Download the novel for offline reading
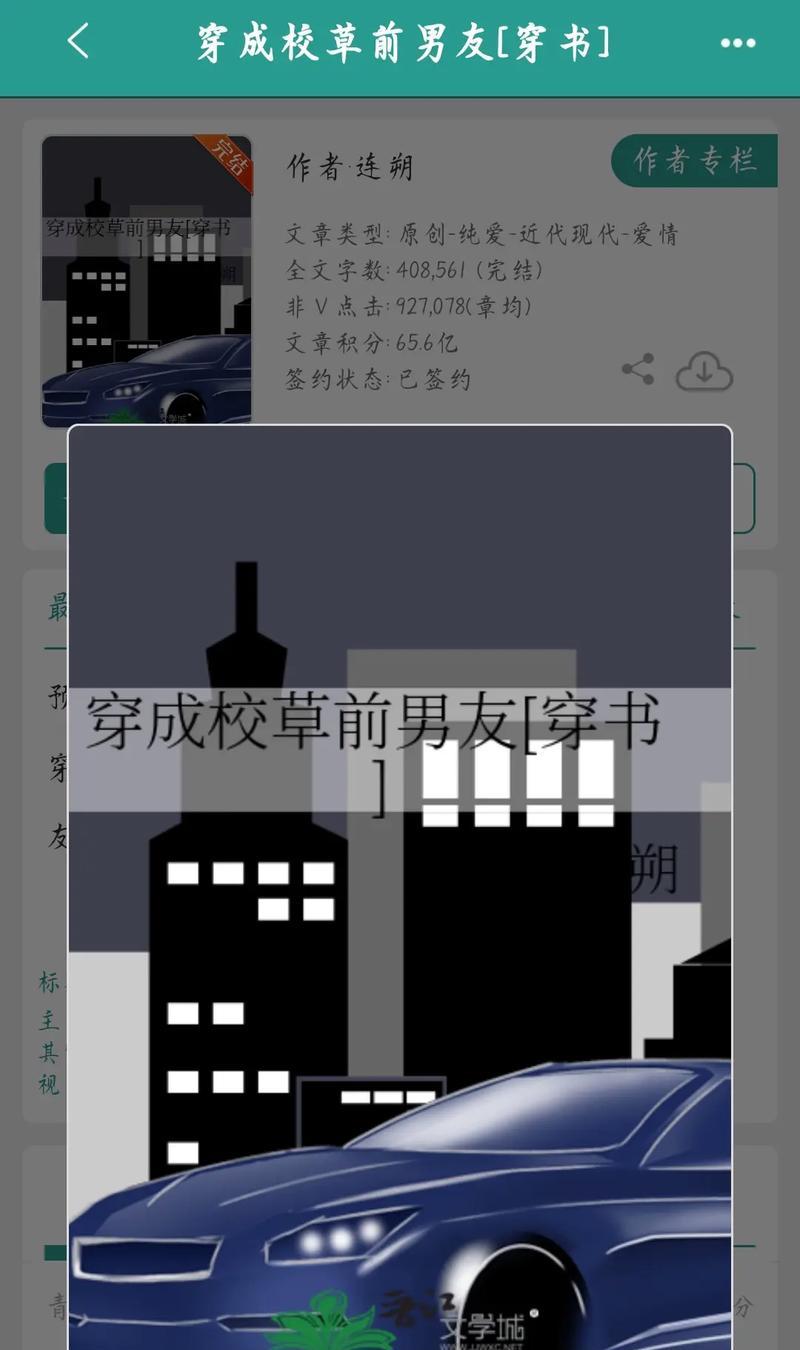The height and width of the screenshot is (1350, 800). [704, 372]
